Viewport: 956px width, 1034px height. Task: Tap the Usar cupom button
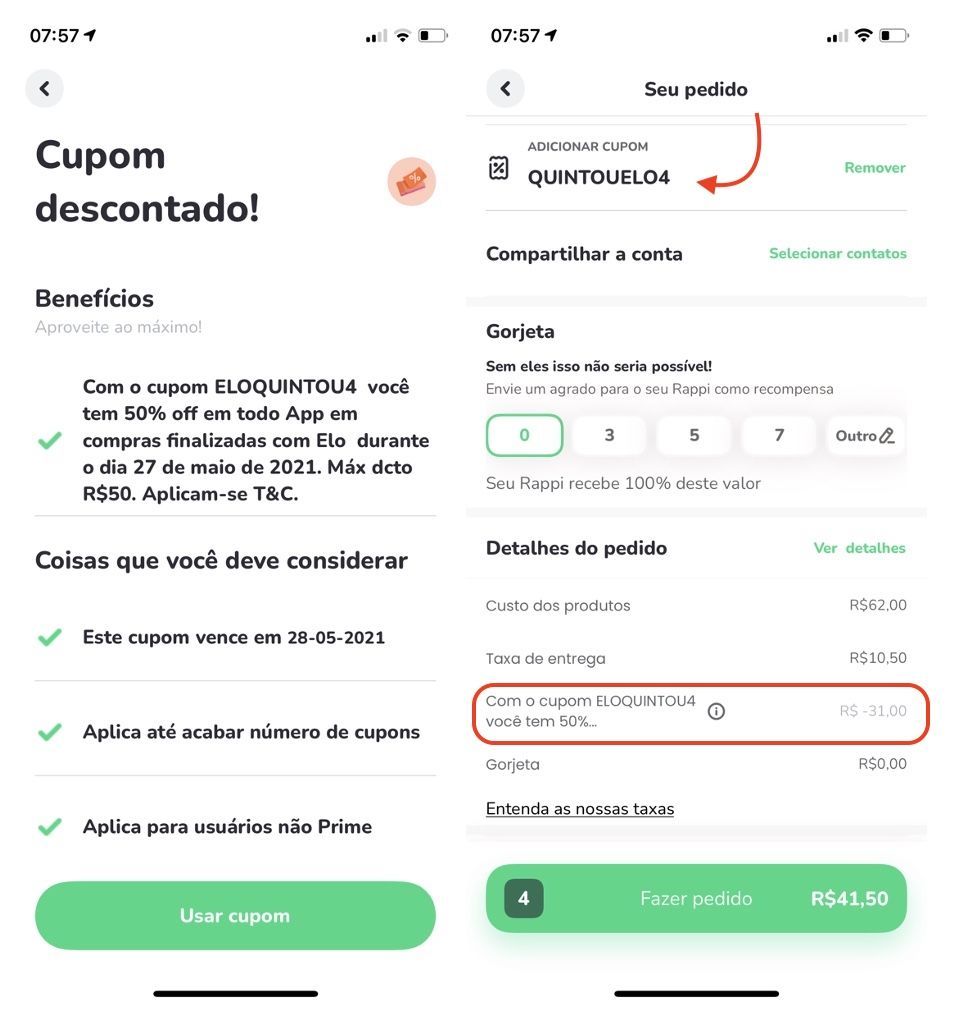[x=235, y=915]
